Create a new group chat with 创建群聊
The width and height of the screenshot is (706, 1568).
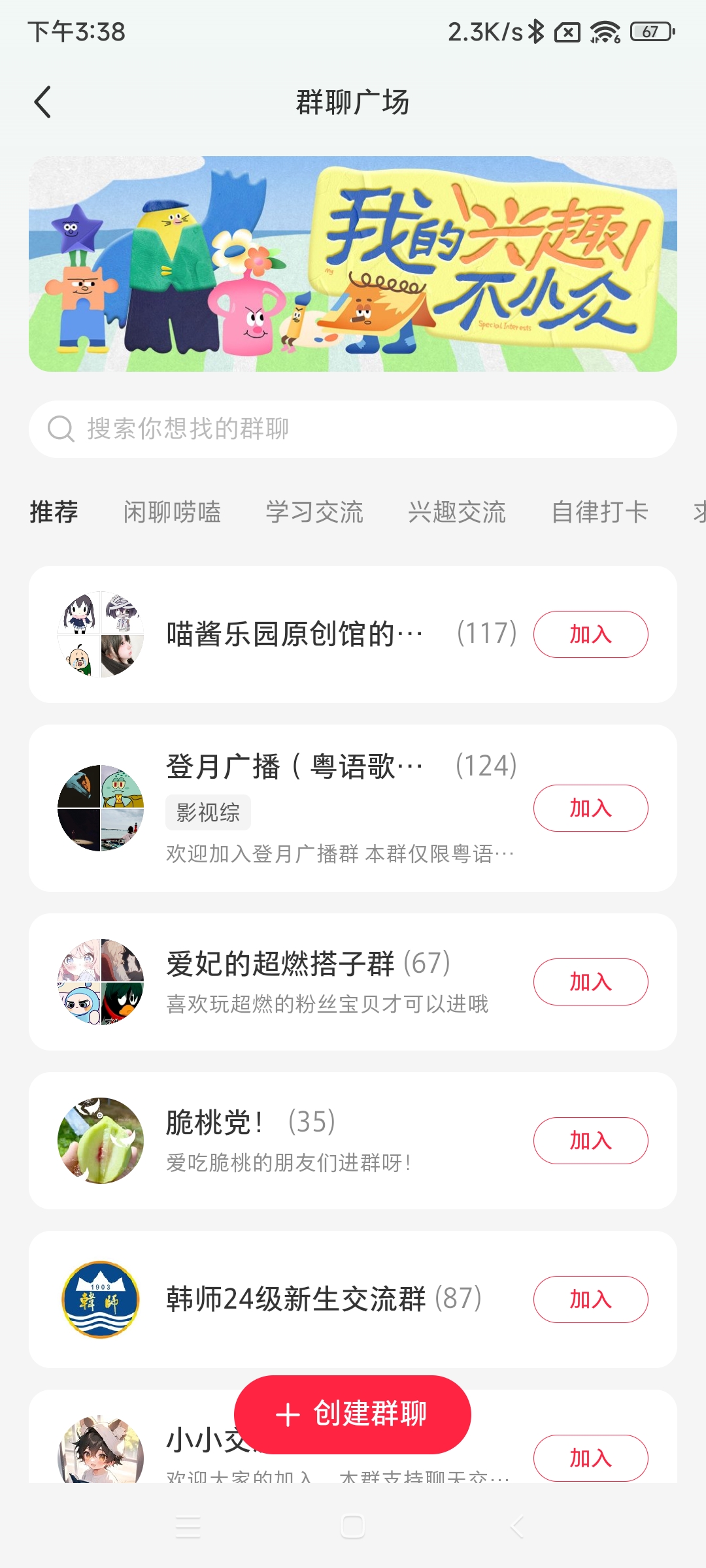352,1414
